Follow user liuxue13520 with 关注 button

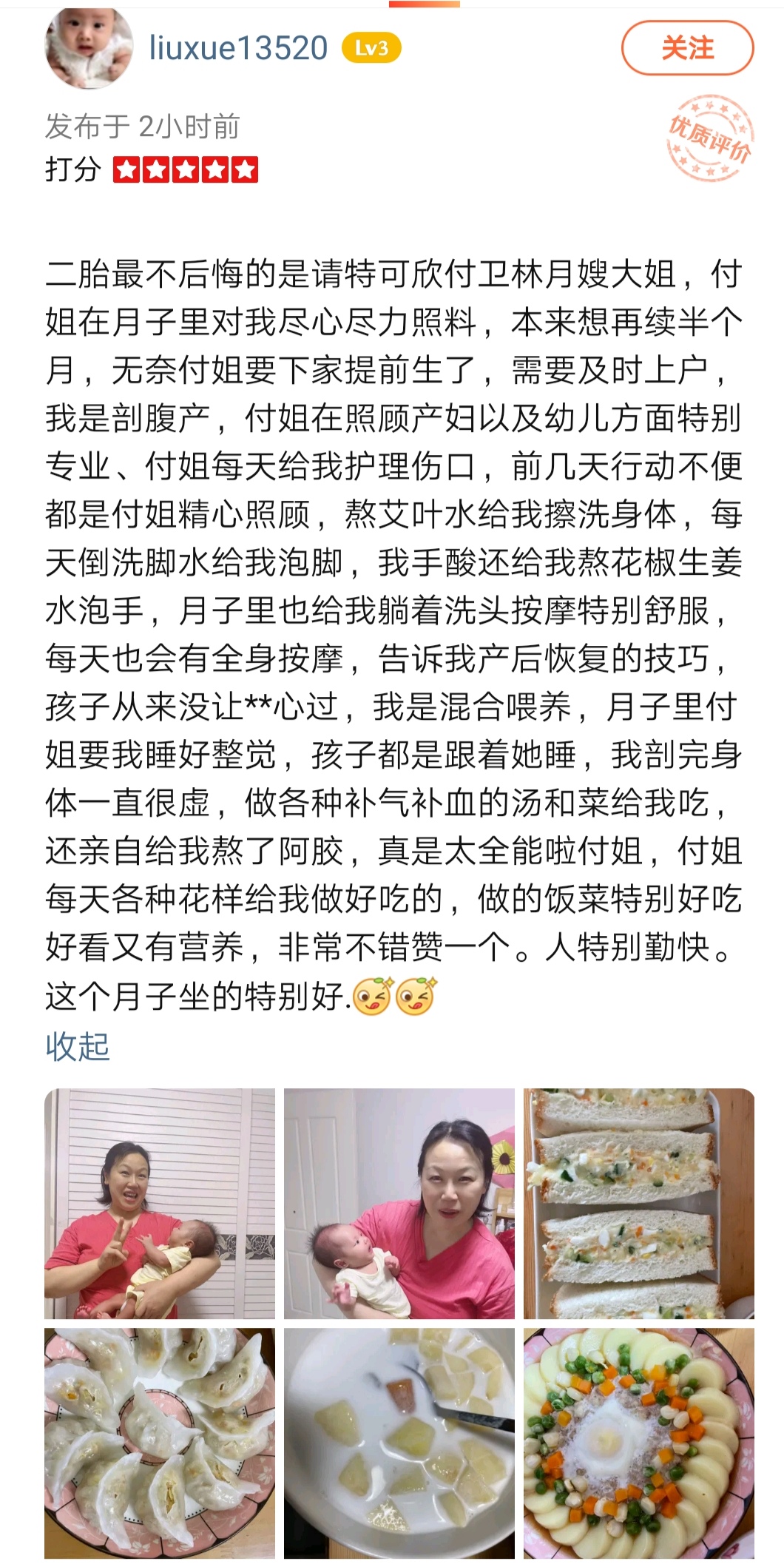[687, 48]
